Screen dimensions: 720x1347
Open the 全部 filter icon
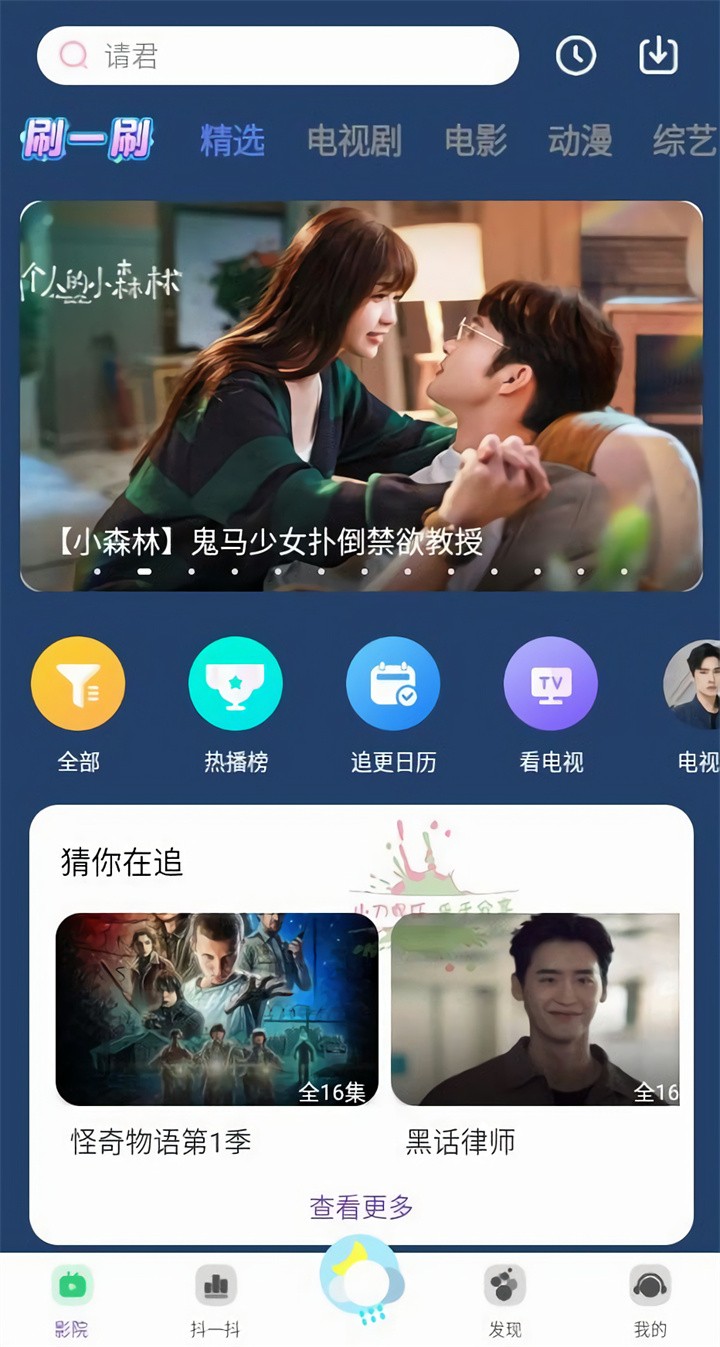[78, 683]
